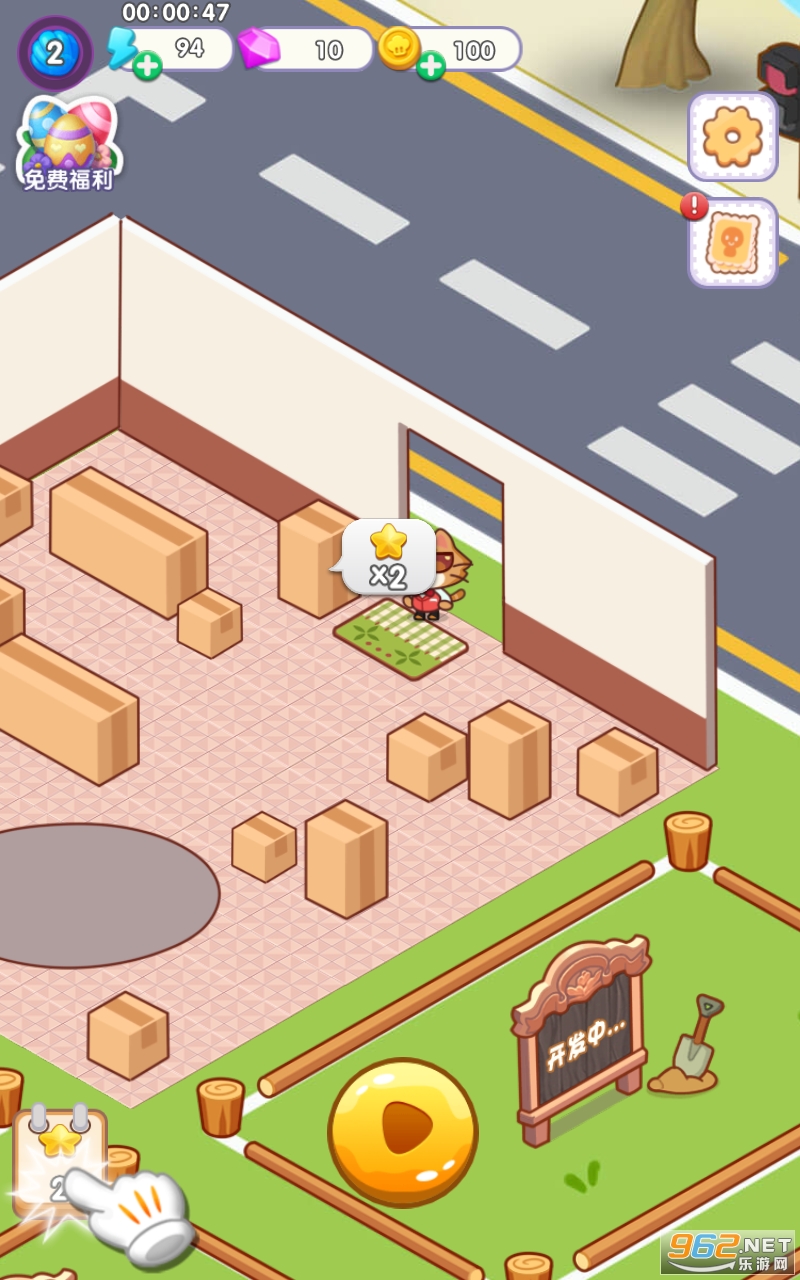Open the stamp collection icon with alert
The width and height of the screenshot is (800, 1280).
pyautogui.click(x=732, y=243)
